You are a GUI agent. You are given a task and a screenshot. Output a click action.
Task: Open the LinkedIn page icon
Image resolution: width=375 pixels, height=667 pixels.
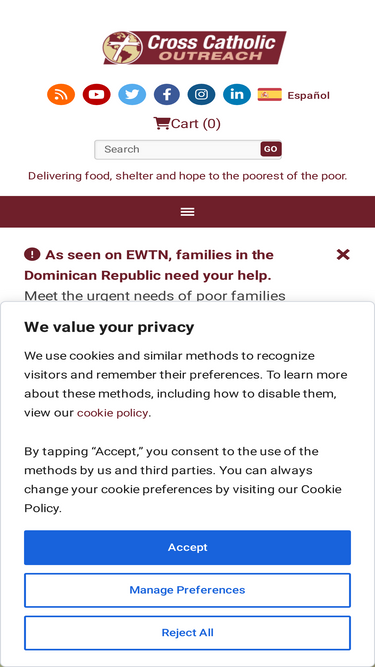click(x=237, y=94)
